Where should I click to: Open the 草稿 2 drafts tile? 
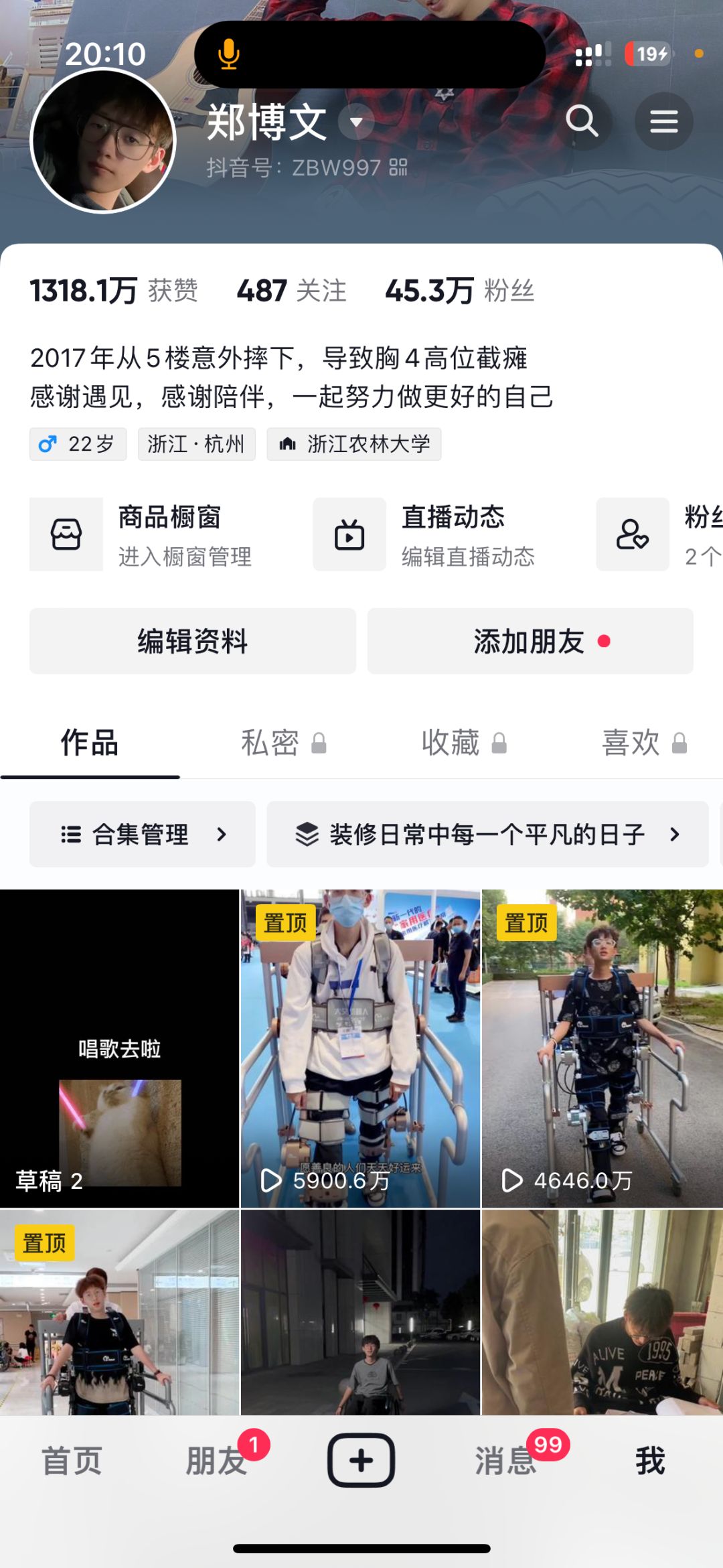[x=119, y=1048]
